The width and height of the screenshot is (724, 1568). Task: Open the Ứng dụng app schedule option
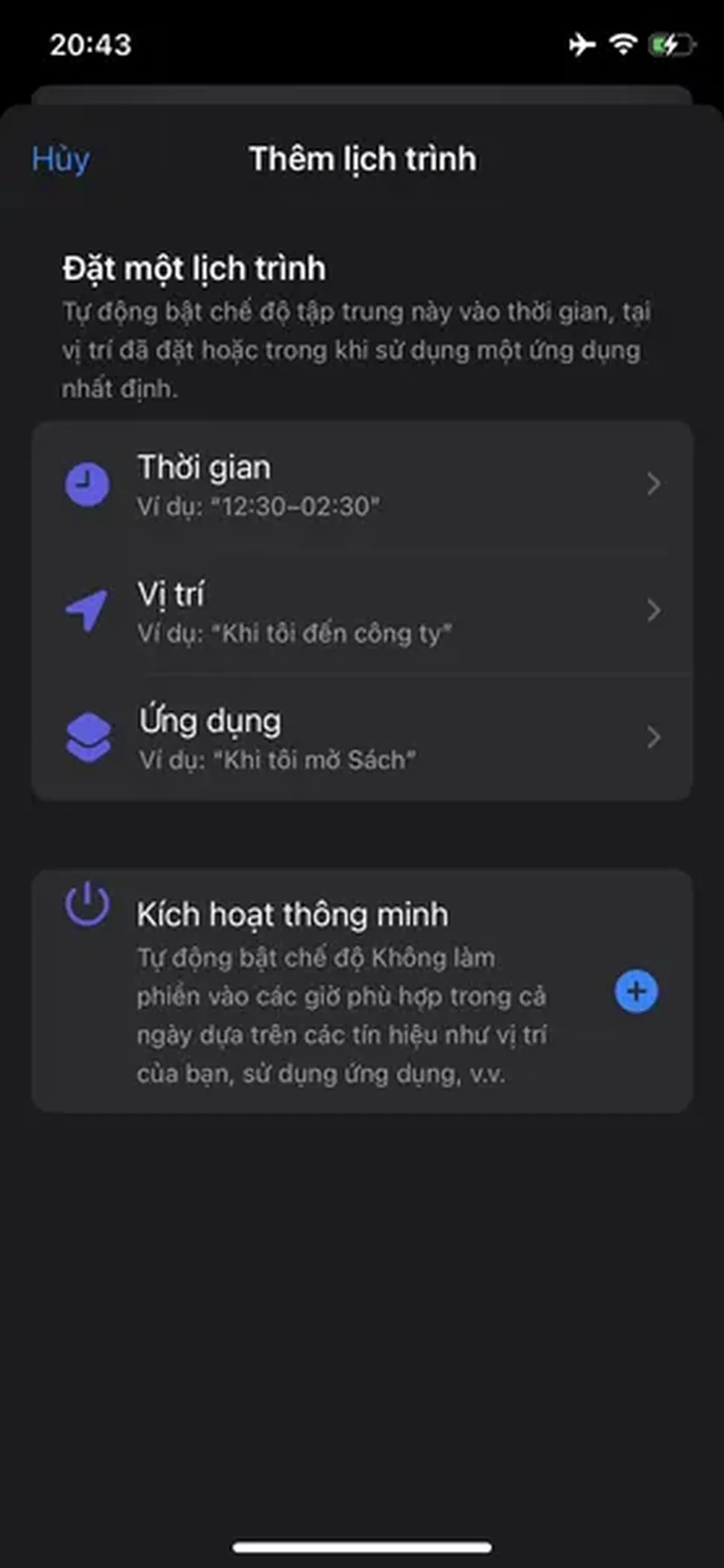pyautogui.click(x=362, y=738)
